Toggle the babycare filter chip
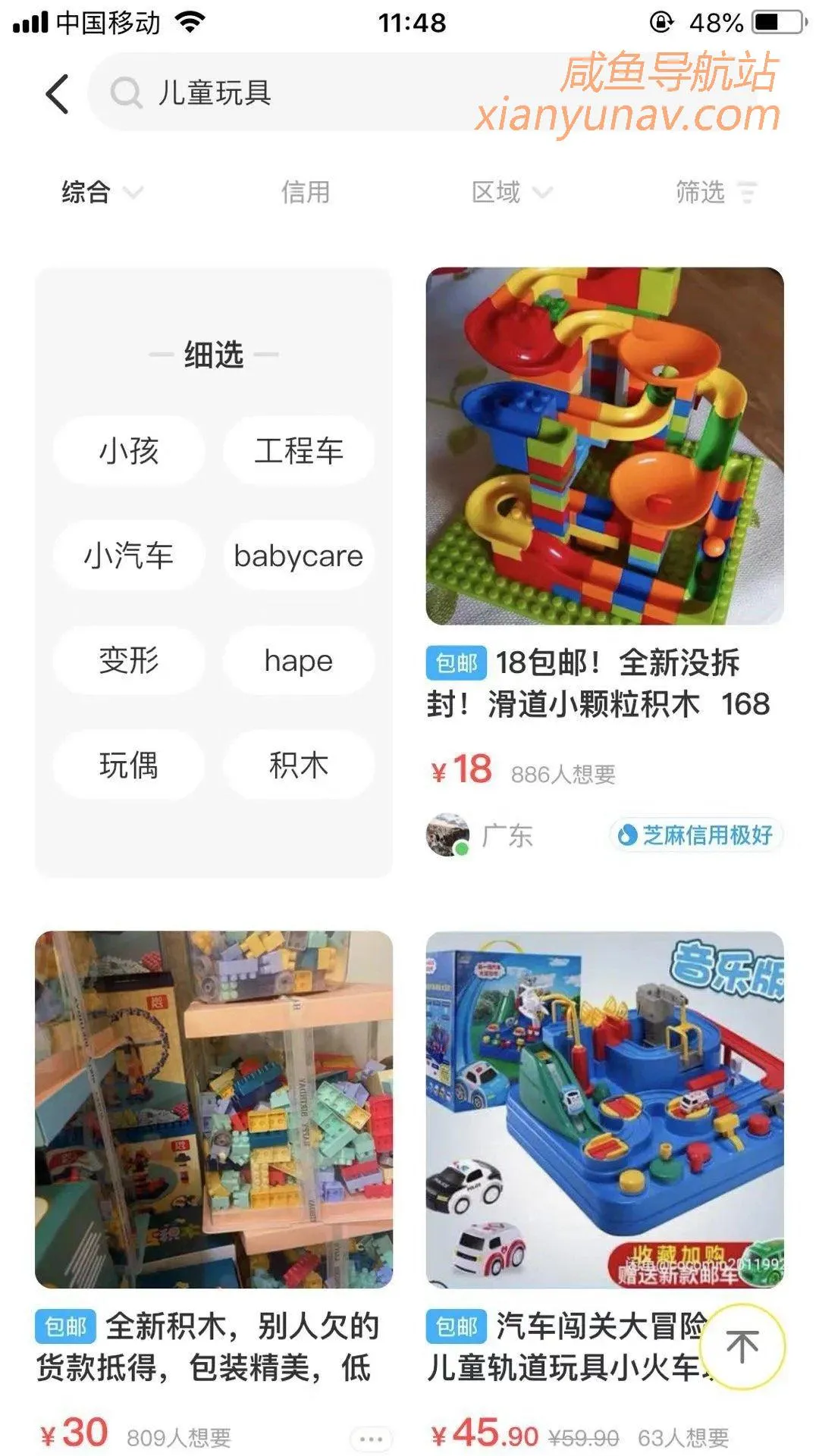 point(298,556)
